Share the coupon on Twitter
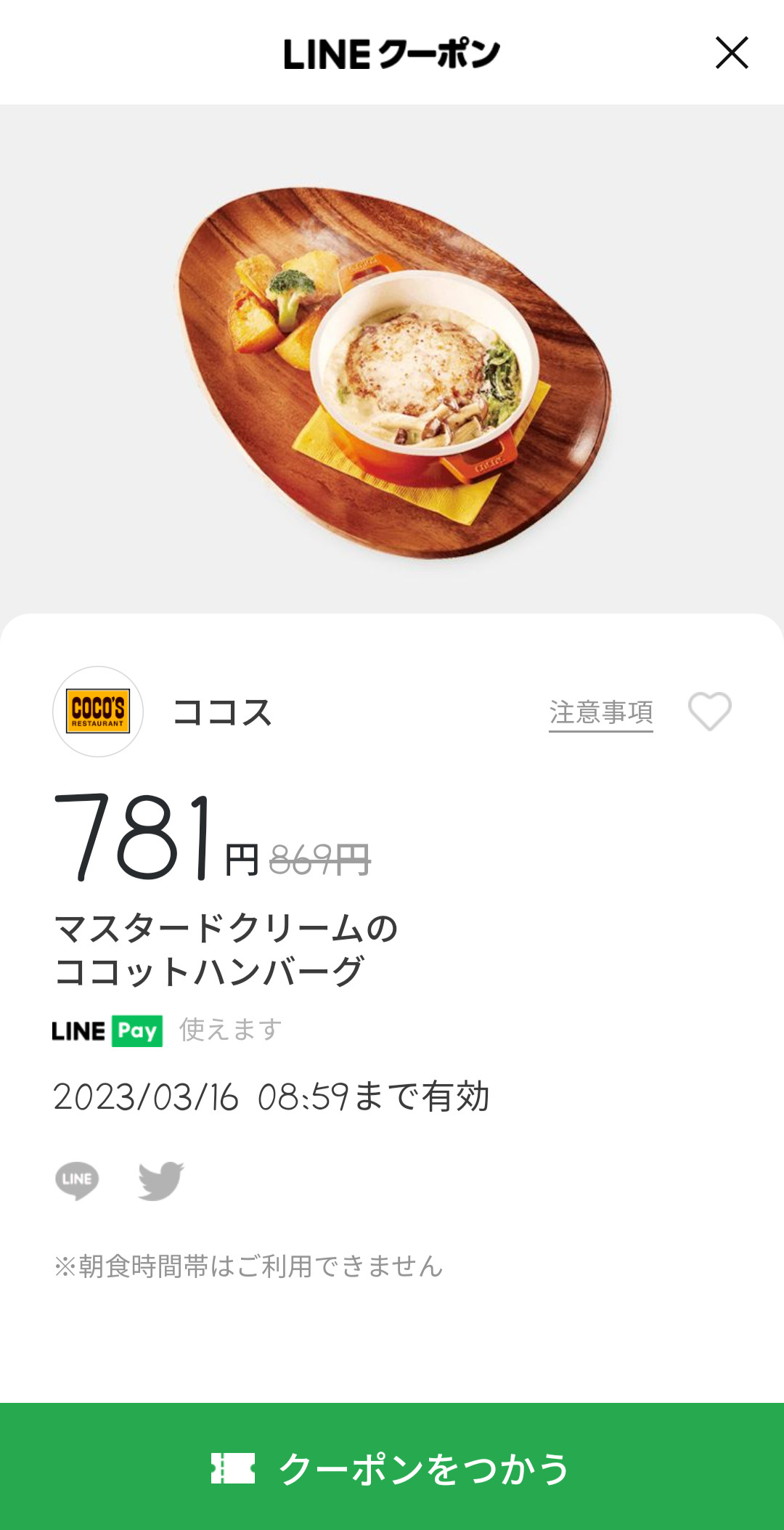This screenshot has width=784, height=1530. tap(160, 1180)
